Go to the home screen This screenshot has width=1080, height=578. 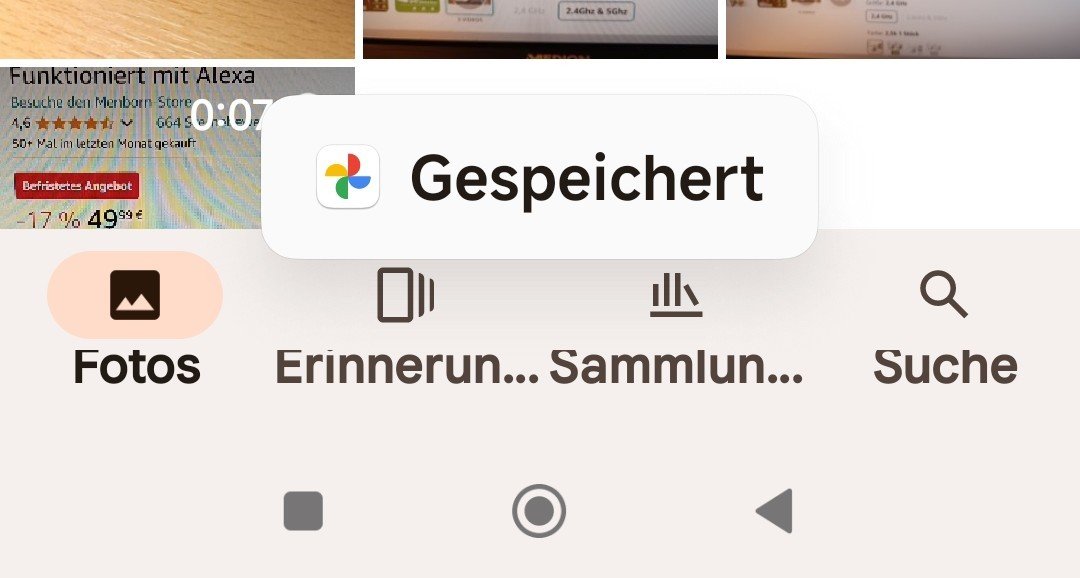click(x=539, y=511)
